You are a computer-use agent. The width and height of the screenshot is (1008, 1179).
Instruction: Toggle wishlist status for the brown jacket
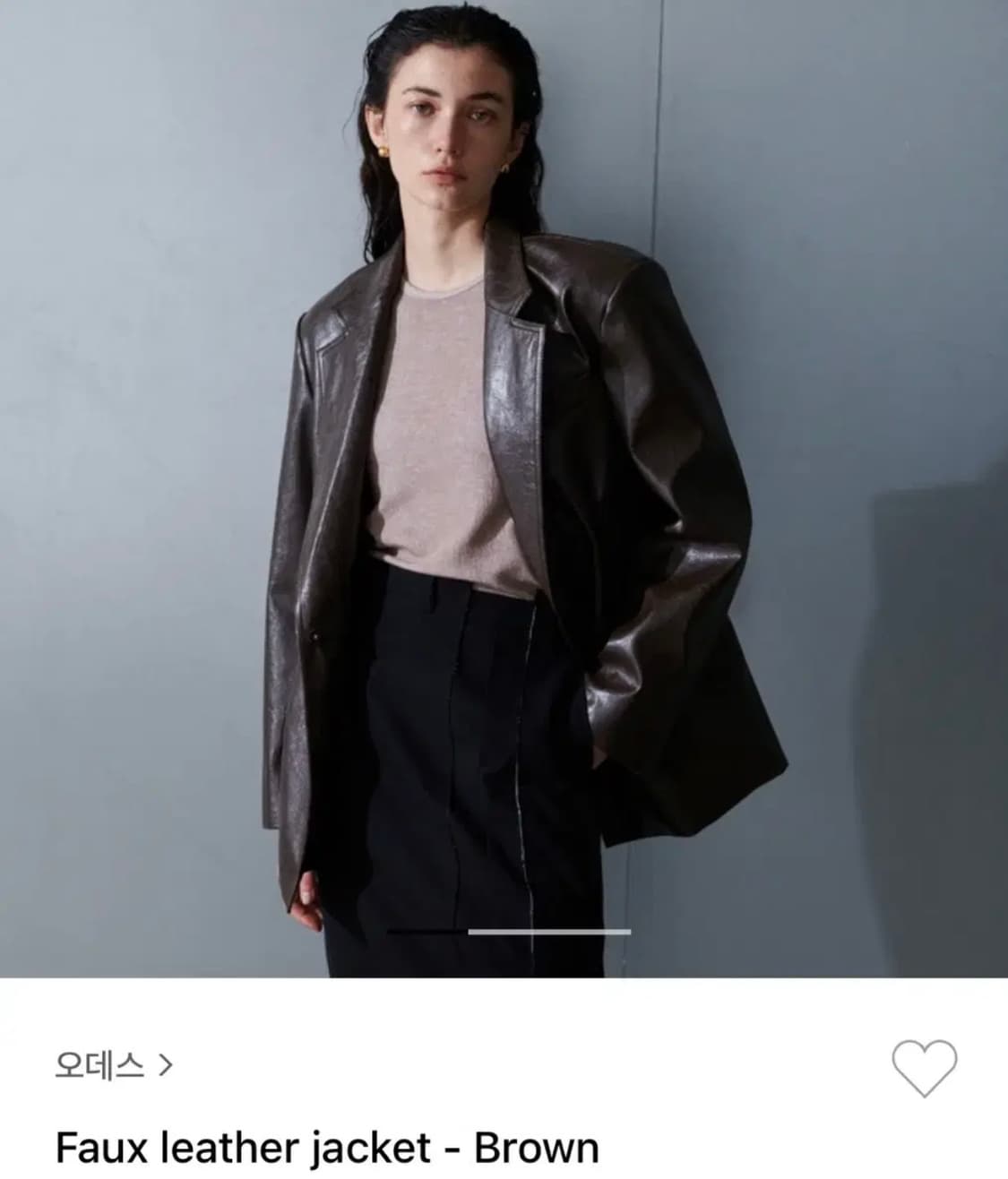924,1066
